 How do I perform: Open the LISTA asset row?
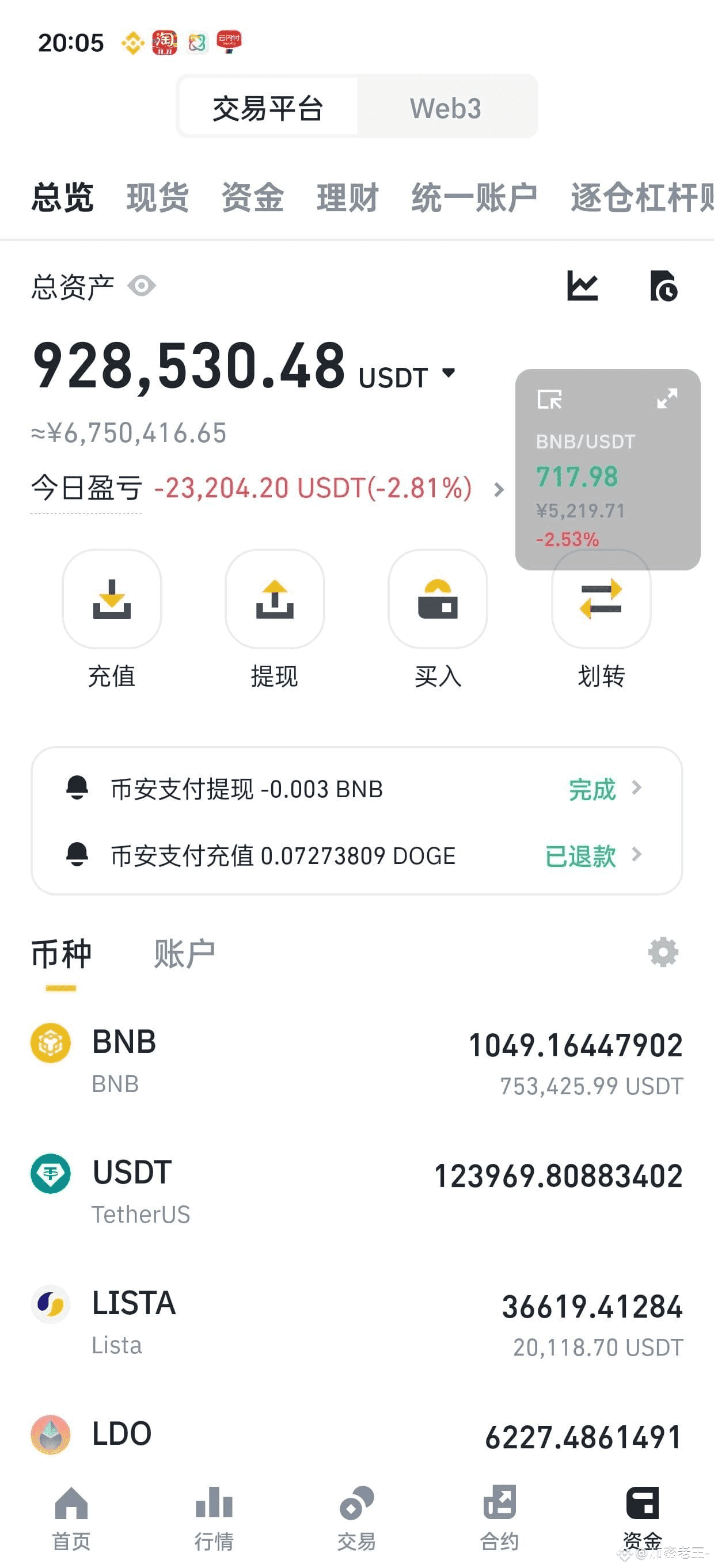point(356,1323)
